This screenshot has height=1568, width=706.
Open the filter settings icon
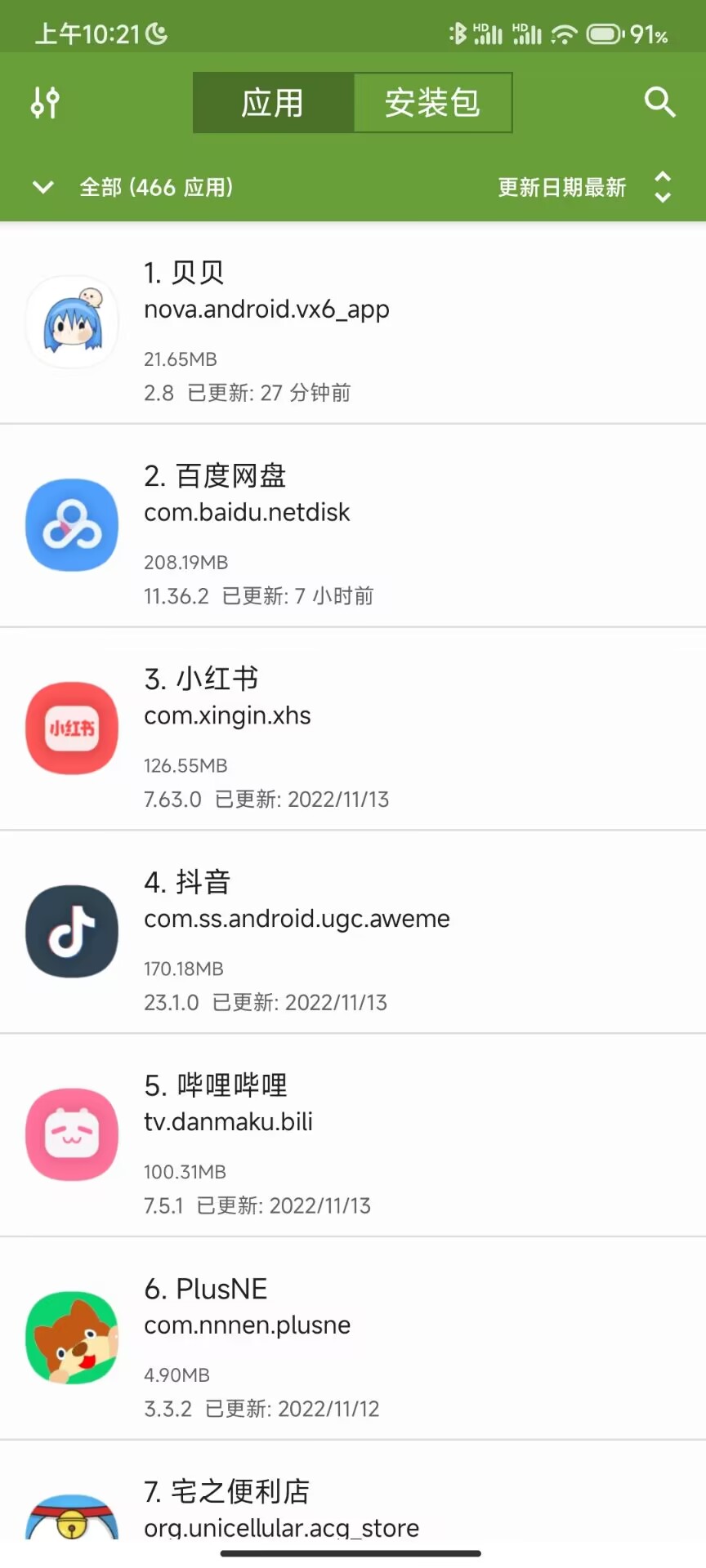pos(45,103)
